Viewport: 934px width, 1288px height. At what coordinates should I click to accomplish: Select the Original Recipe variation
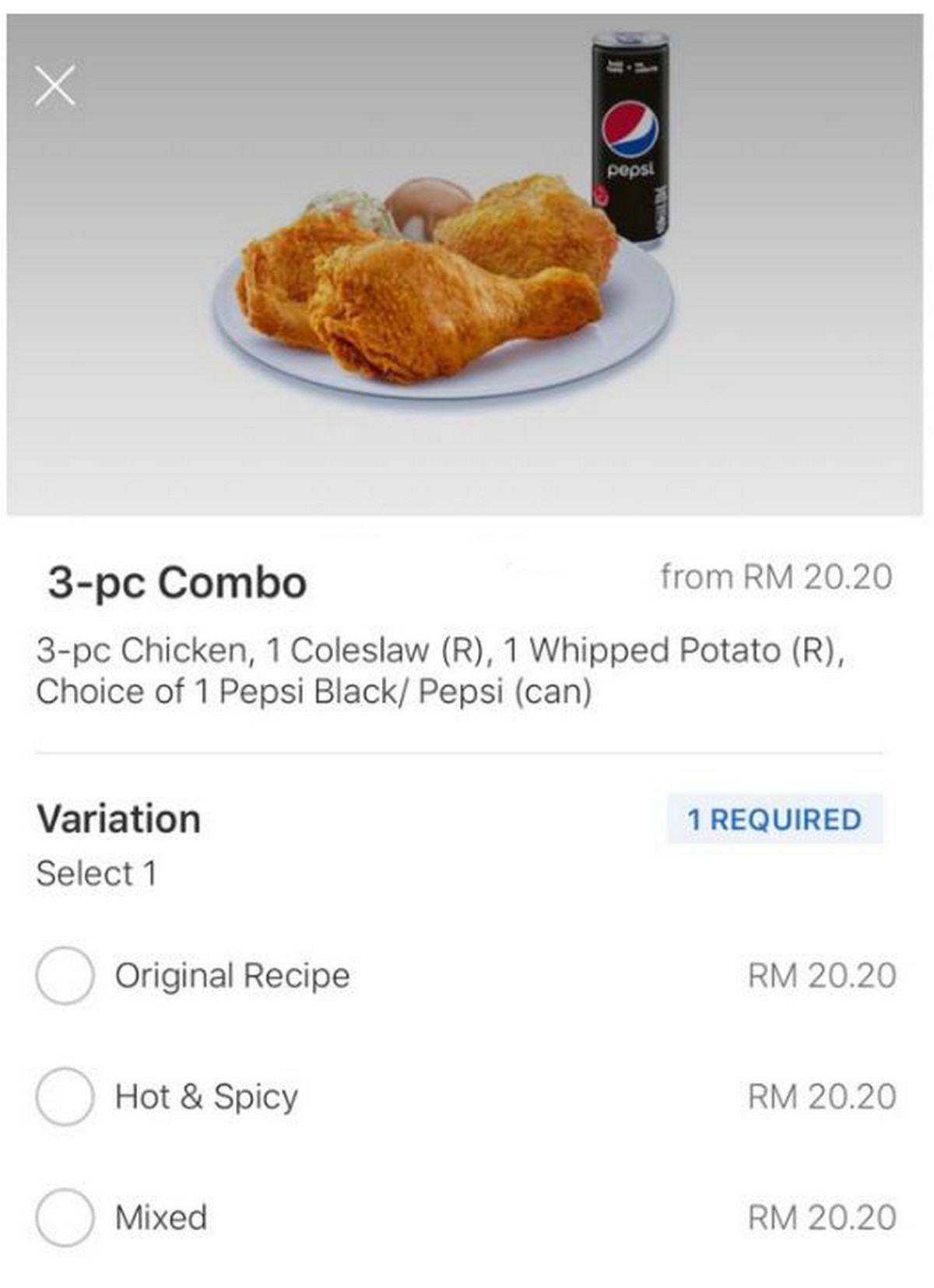[x=65, y=975]
